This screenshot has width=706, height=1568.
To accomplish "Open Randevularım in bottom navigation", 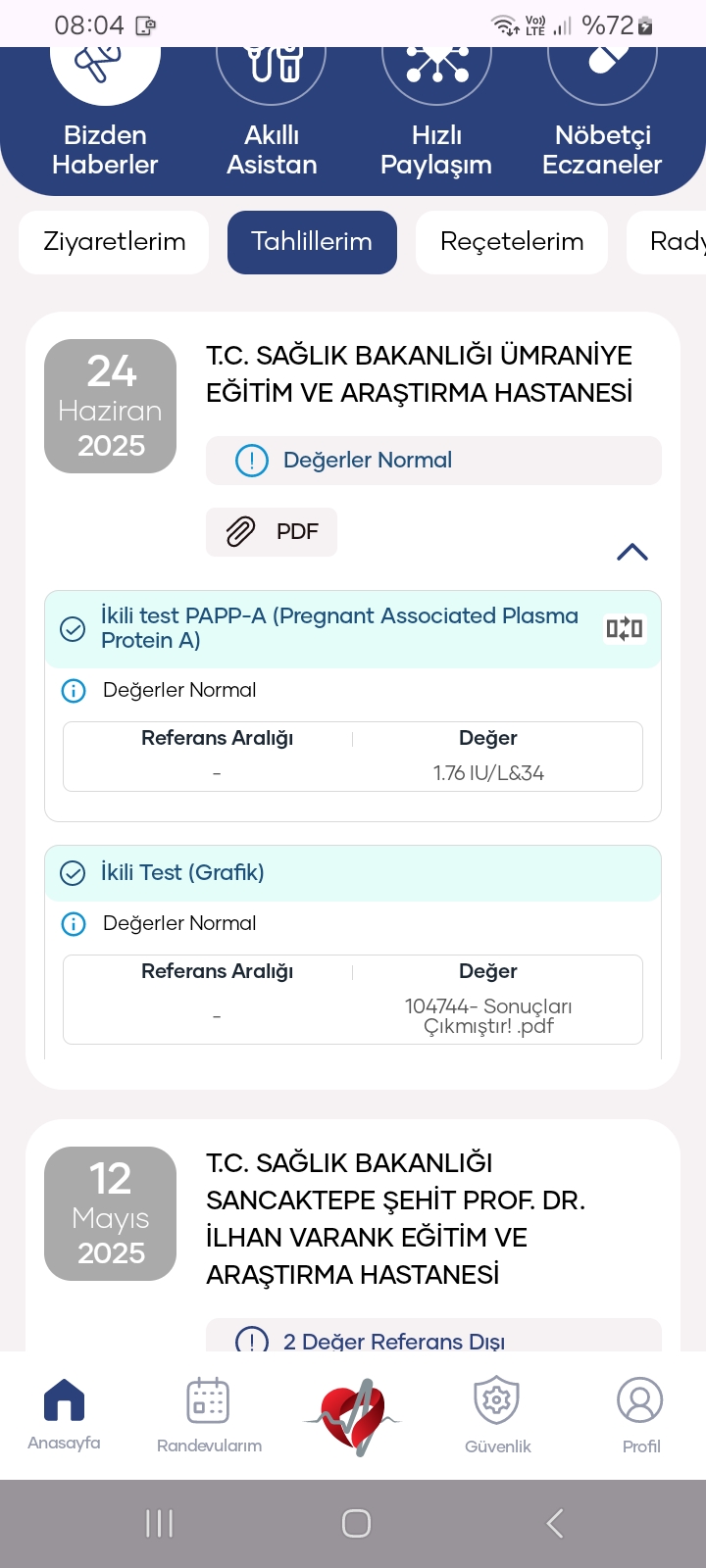I will 209,1414.
